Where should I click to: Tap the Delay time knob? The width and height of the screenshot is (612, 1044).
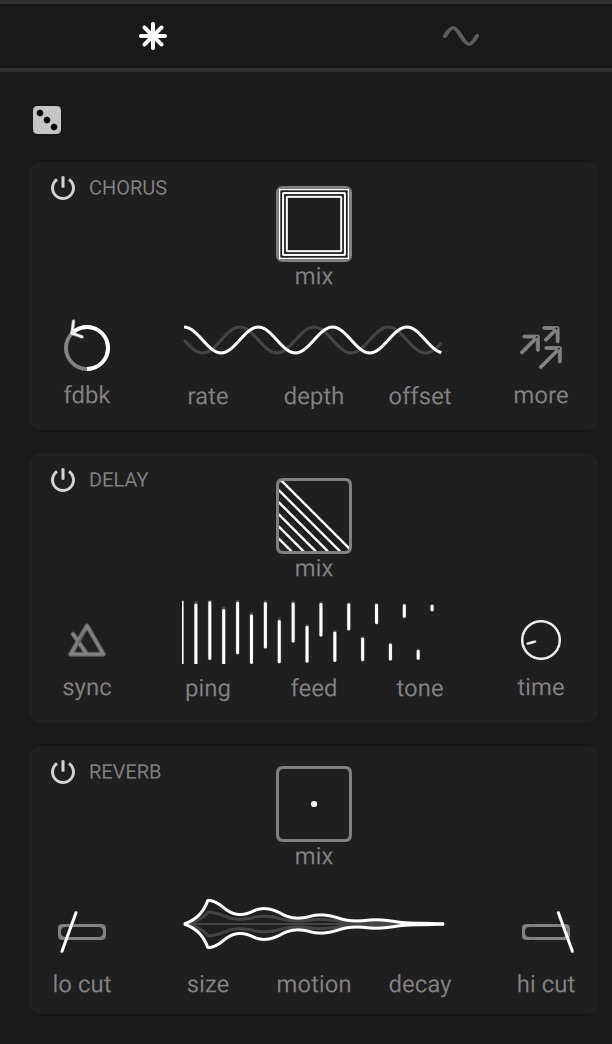coord(541,640)
